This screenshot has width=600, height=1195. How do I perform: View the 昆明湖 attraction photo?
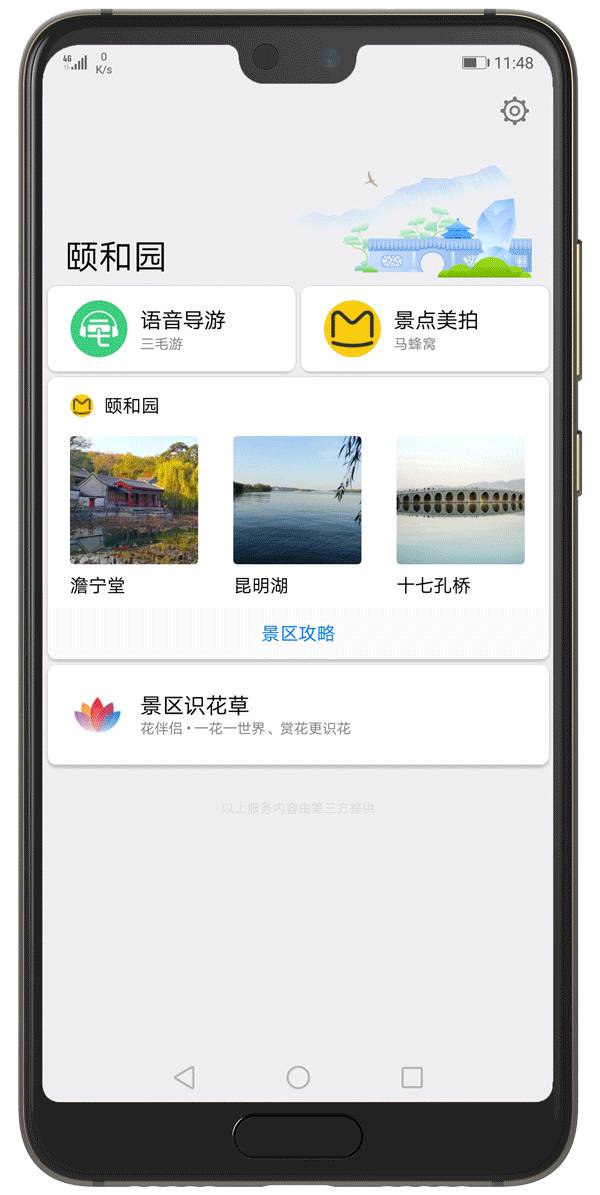click(297, 500)
